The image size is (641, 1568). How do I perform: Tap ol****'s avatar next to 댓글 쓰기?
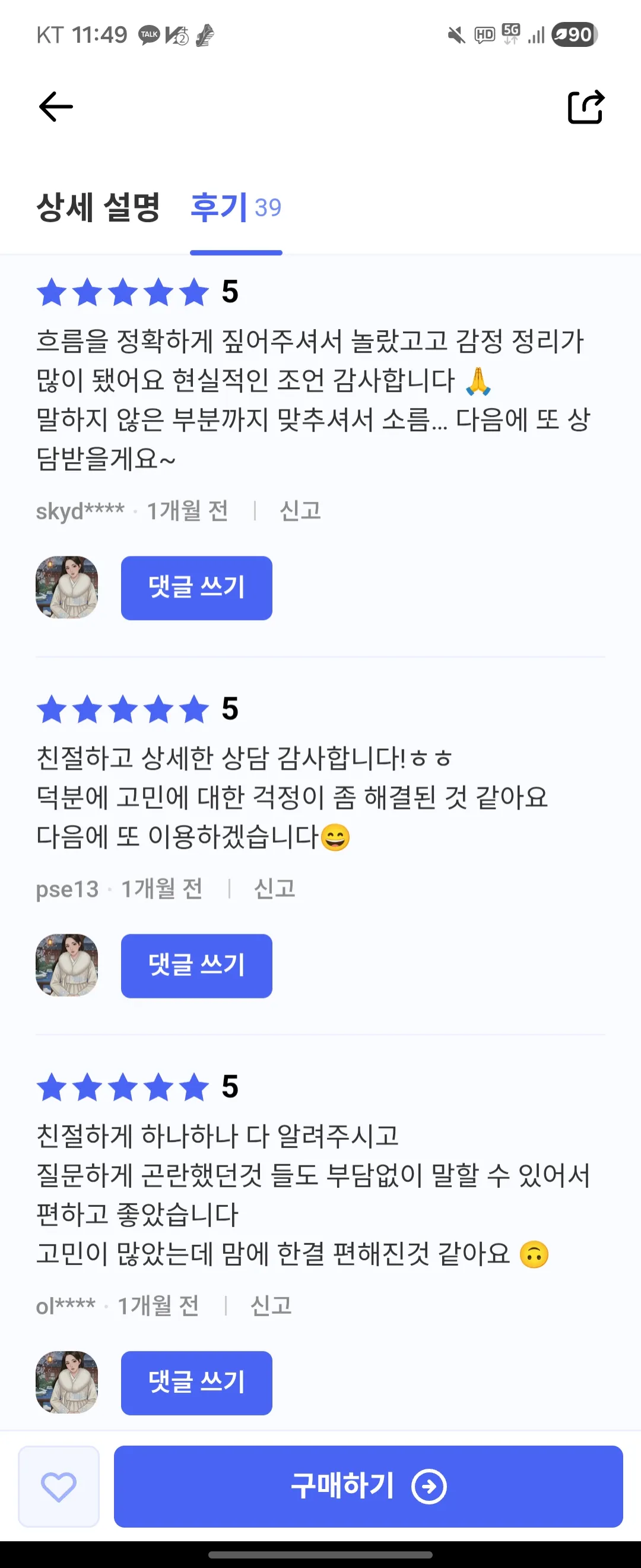(67, 1381)
